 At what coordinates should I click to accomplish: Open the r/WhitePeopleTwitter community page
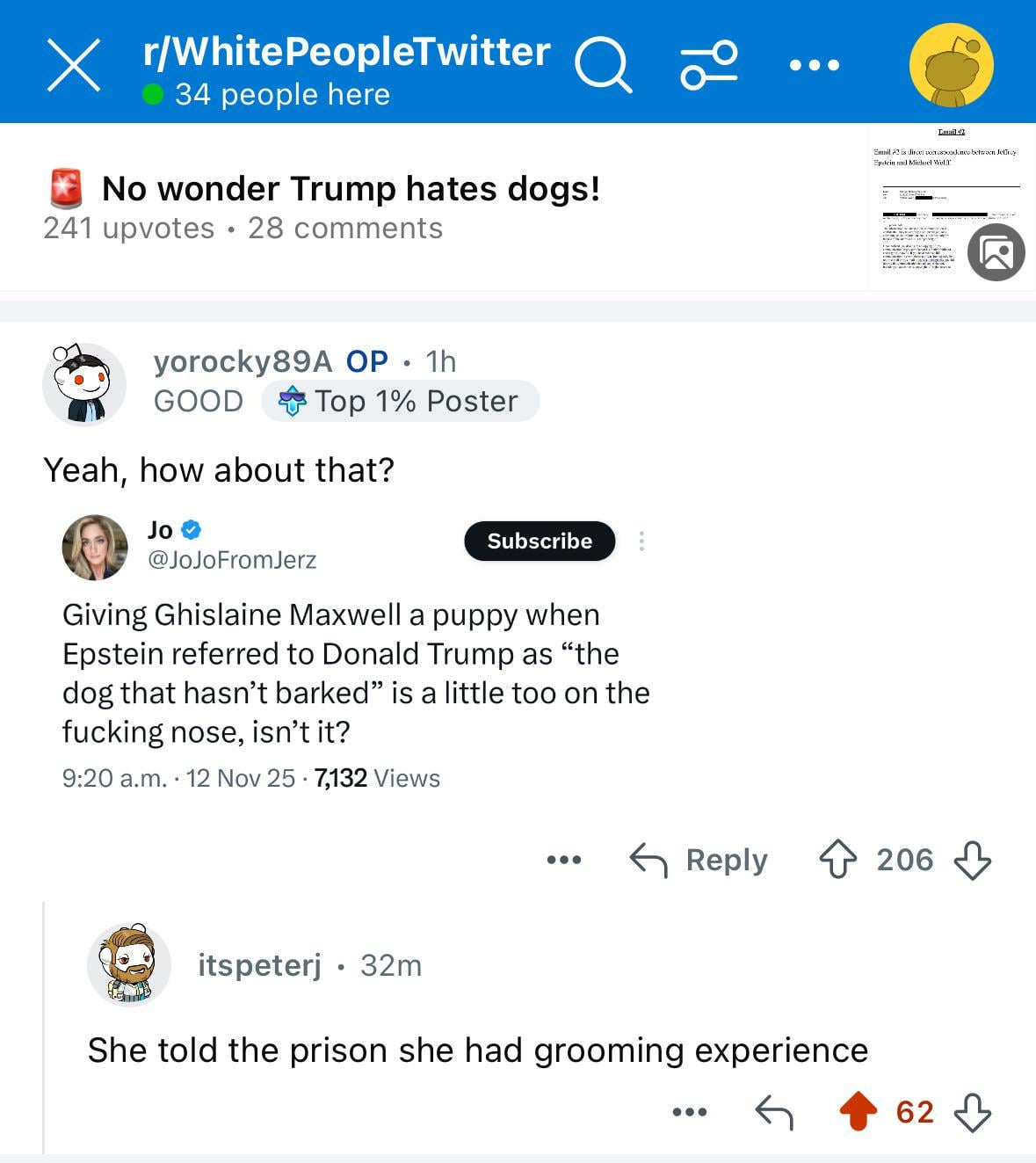(346, 53)
